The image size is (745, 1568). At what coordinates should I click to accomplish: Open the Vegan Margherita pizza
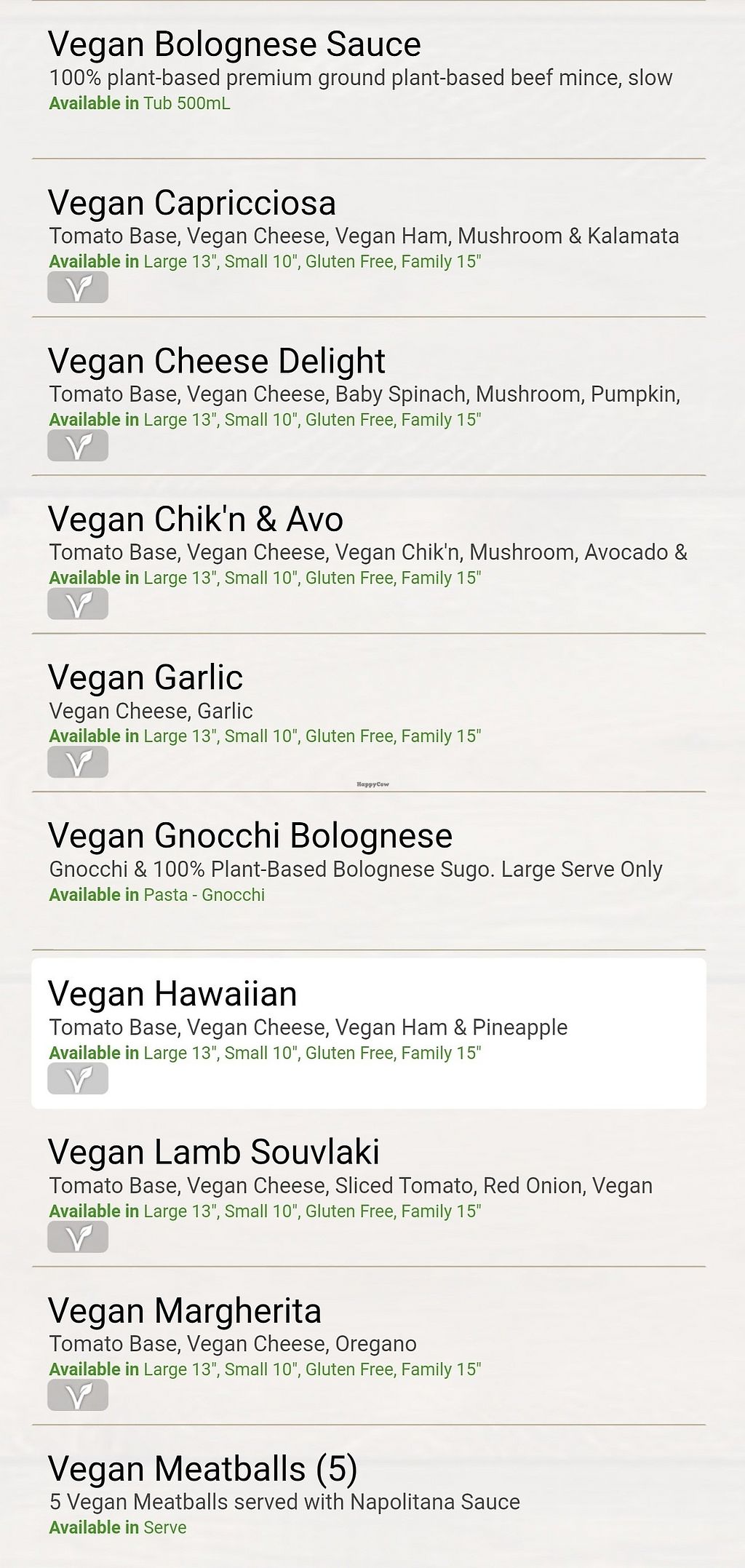click(x=184, y=1311)
